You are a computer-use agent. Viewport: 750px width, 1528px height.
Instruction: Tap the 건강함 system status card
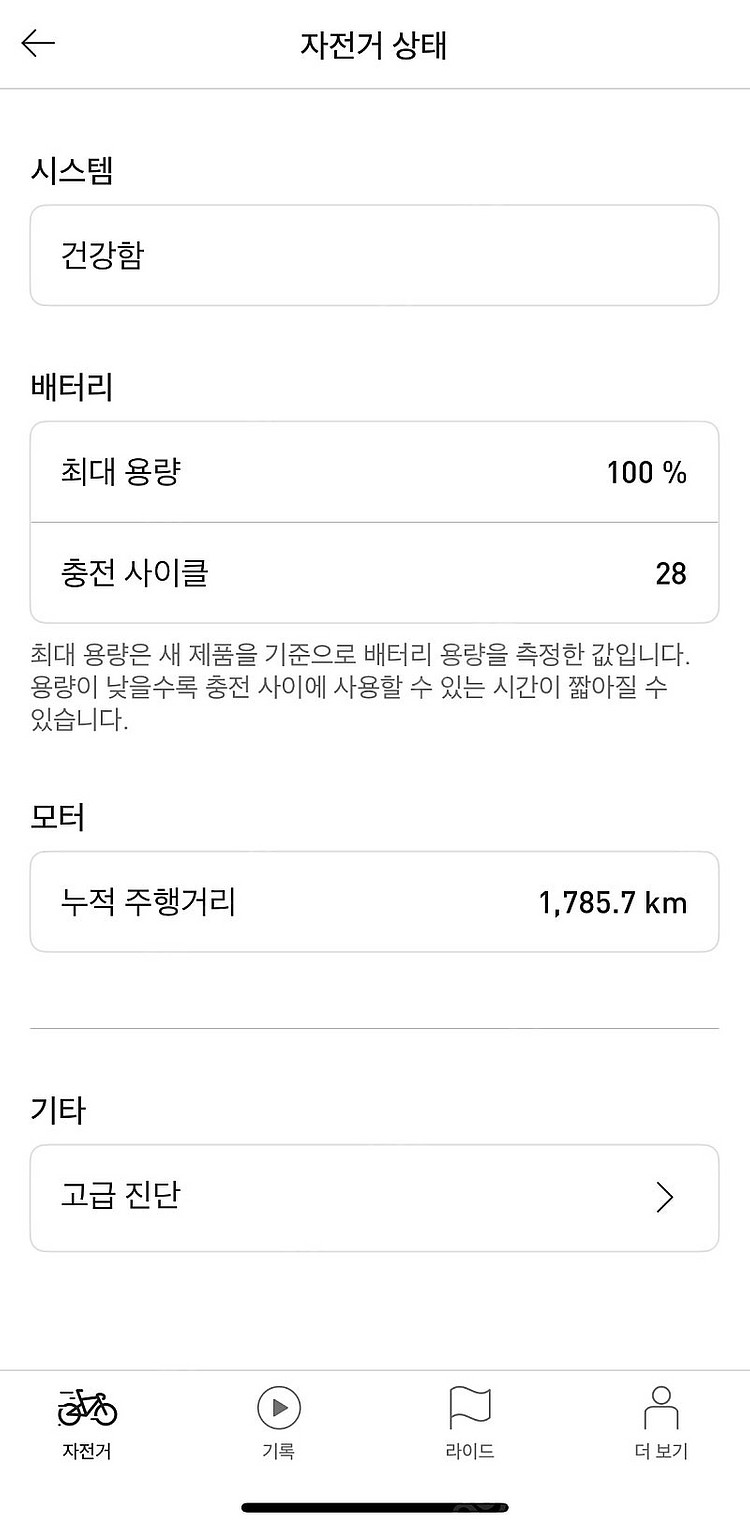(x=375, y=255)
